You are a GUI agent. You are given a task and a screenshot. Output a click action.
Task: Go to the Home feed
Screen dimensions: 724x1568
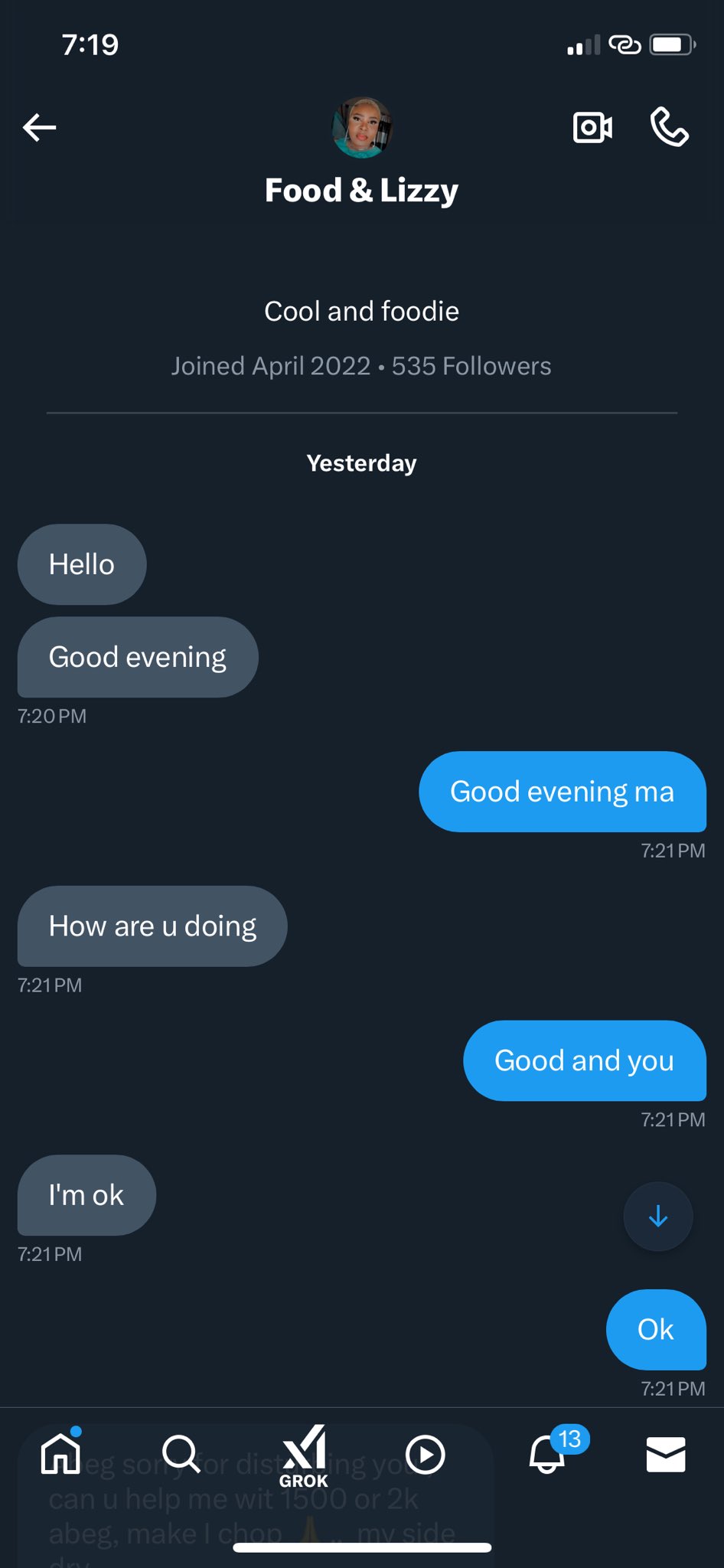61,1455
